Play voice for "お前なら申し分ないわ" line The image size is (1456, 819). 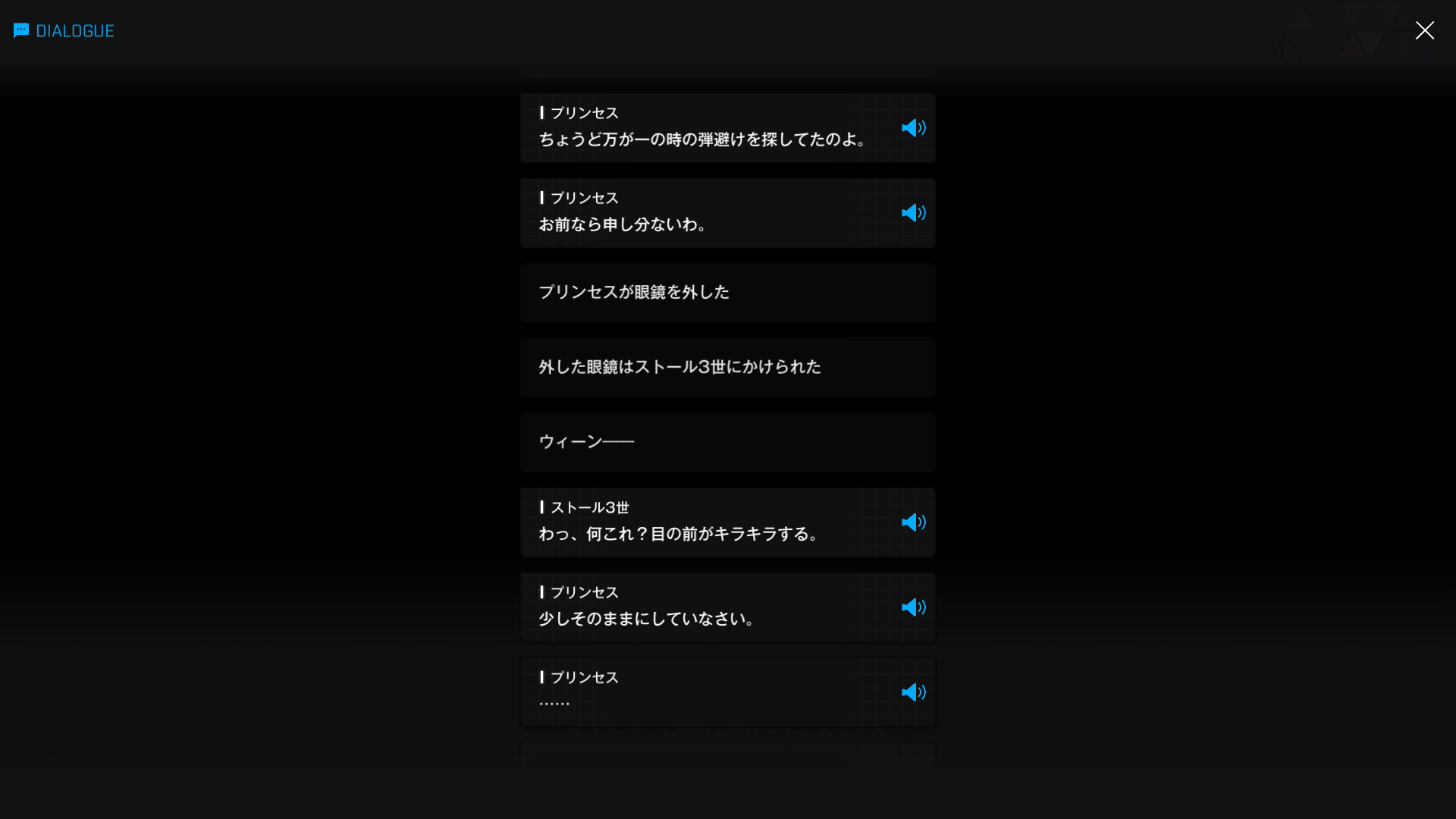click(913, 213)
